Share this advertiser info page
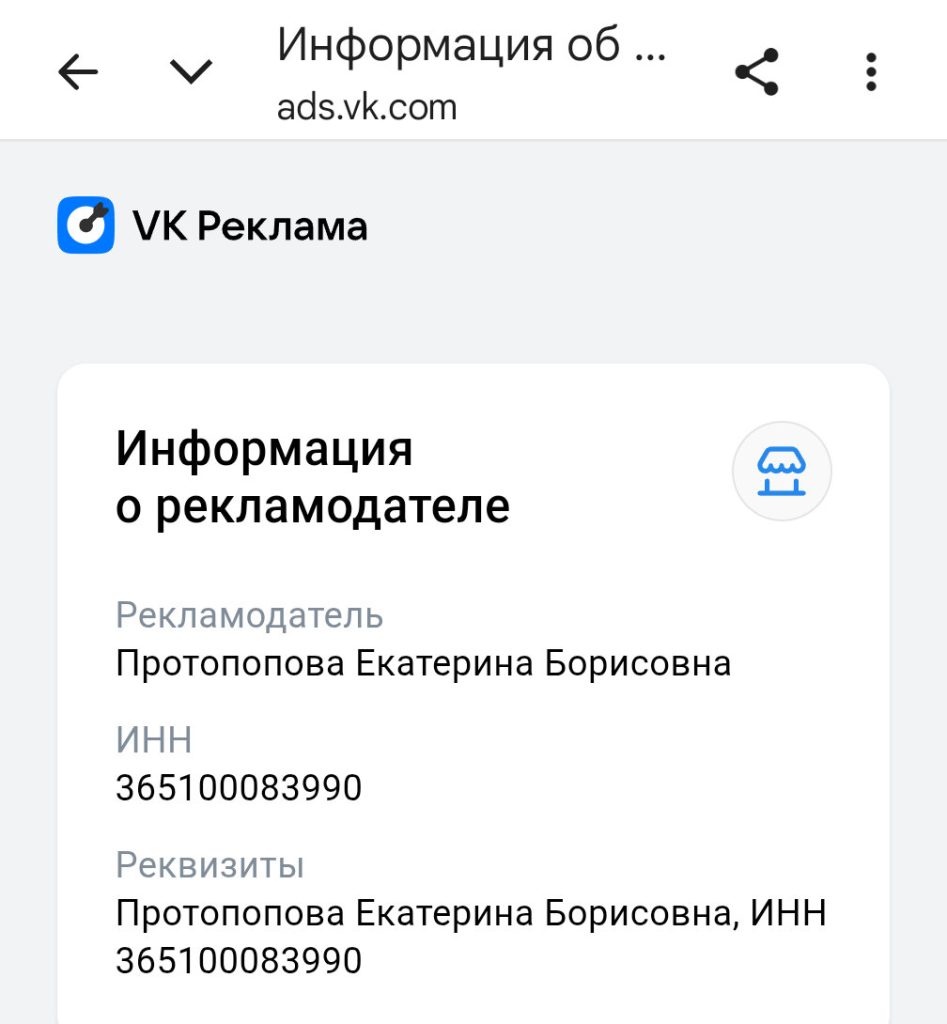This screenshot has width=947, height=1024. point(757,72)
